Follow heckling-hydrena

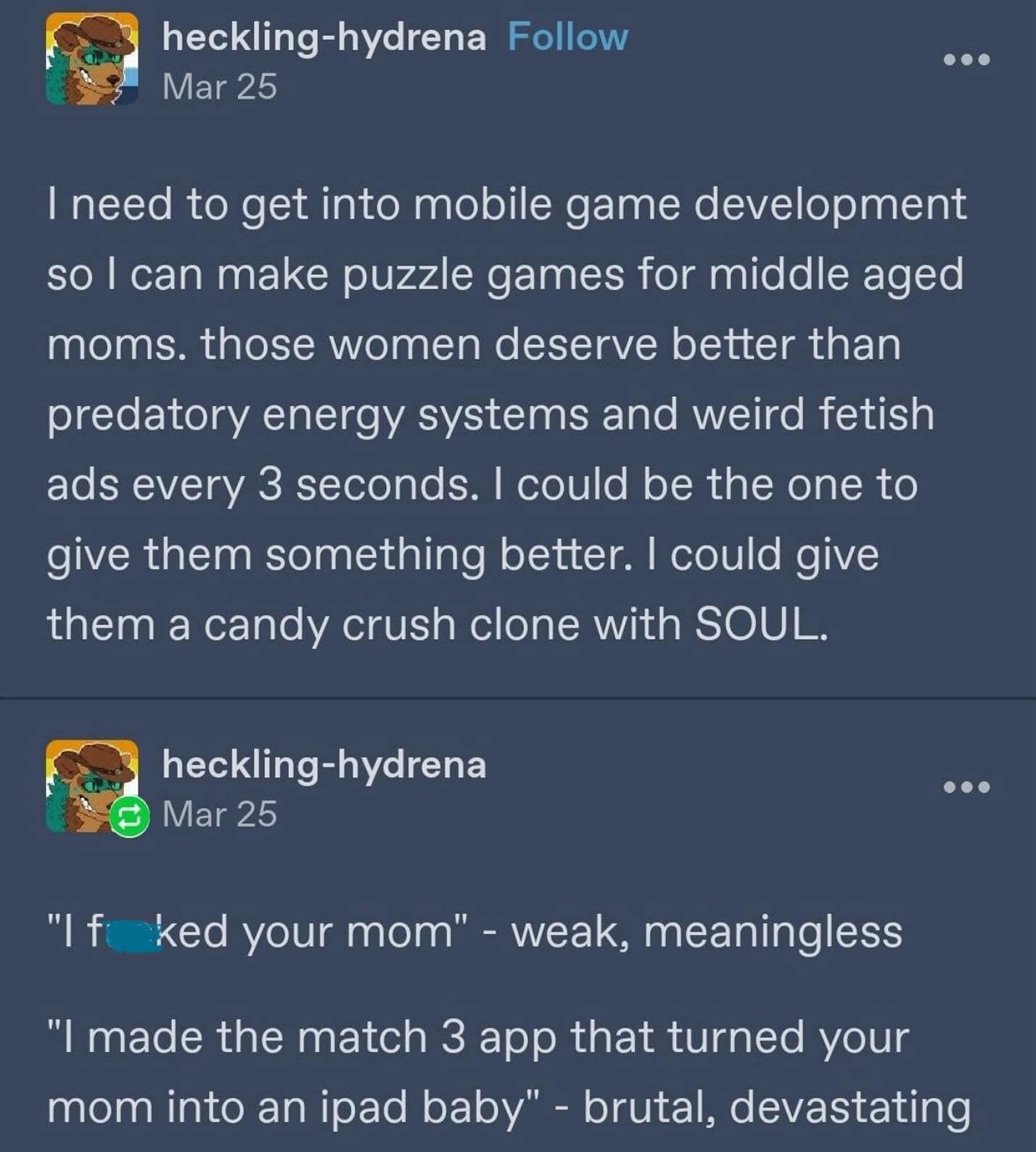click(x=567, y=37)
